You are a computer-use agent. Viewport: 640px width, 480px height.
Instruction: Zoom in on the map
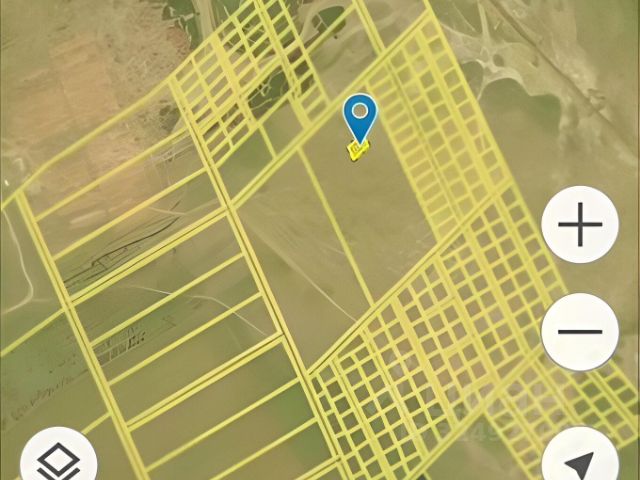580,225
